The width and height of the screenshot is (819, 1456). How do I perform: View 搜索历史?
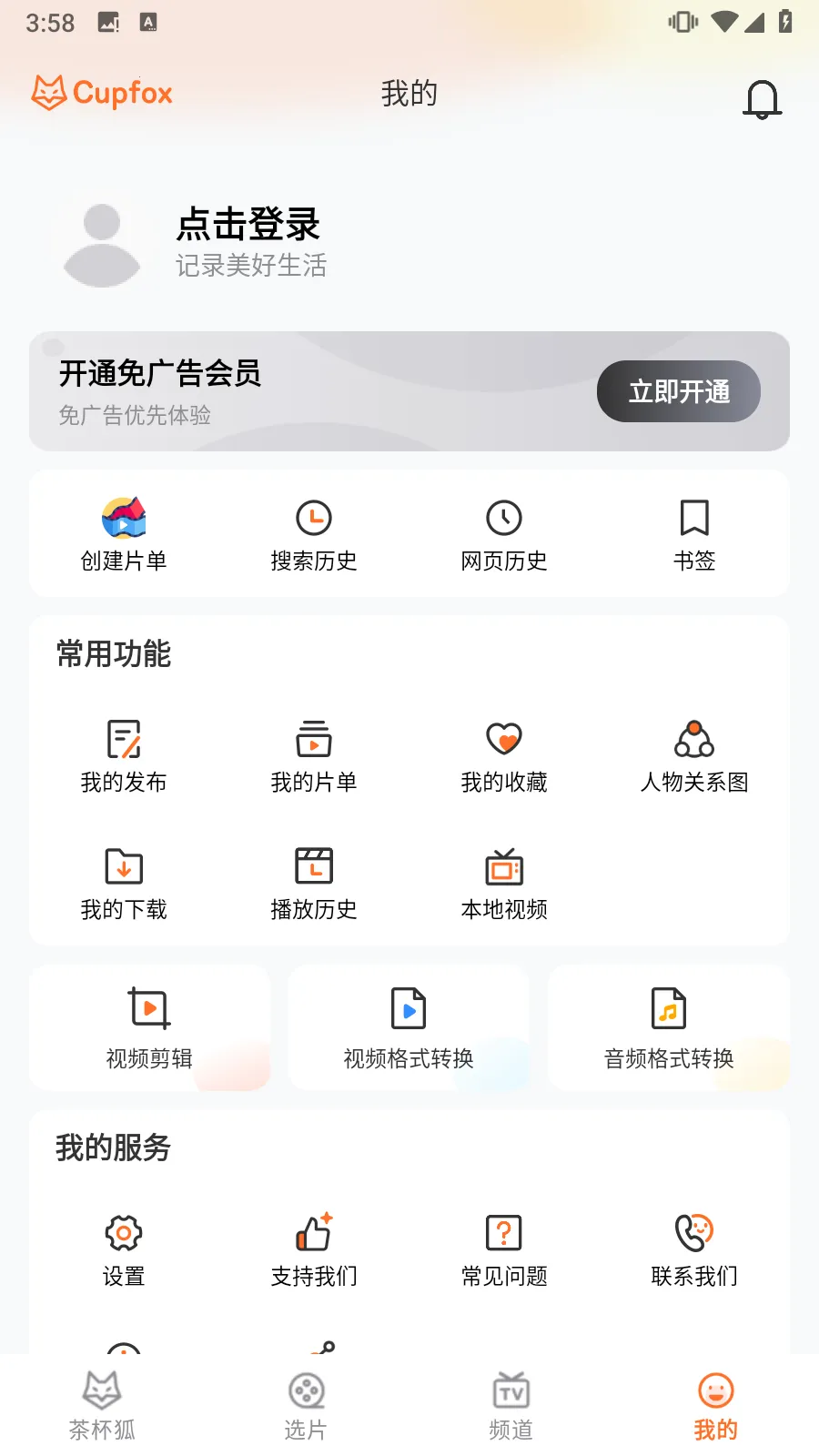point(314,534)
